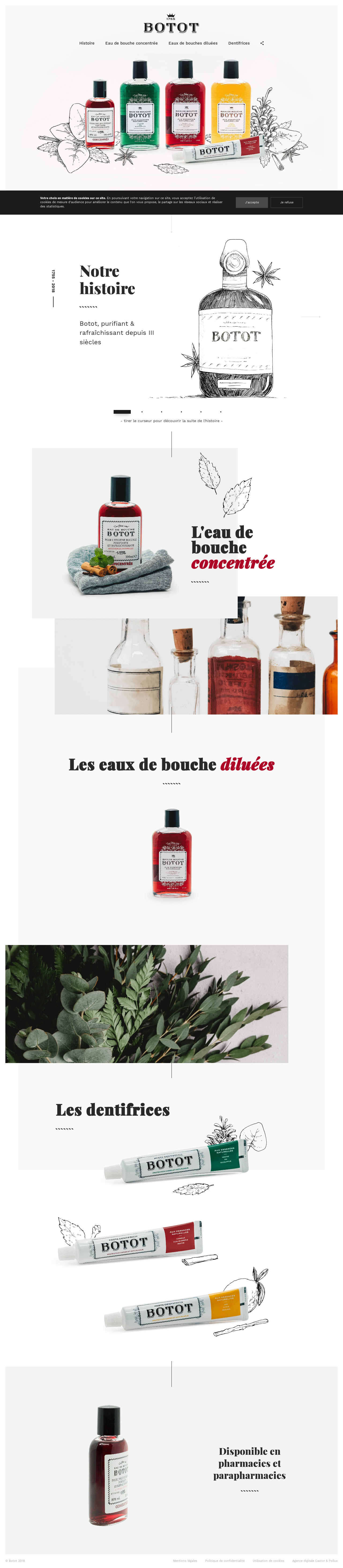This screenshot has height=1568, width=343.
Task: View the green Botot toothpaste
Action: tap(176, 1163)
